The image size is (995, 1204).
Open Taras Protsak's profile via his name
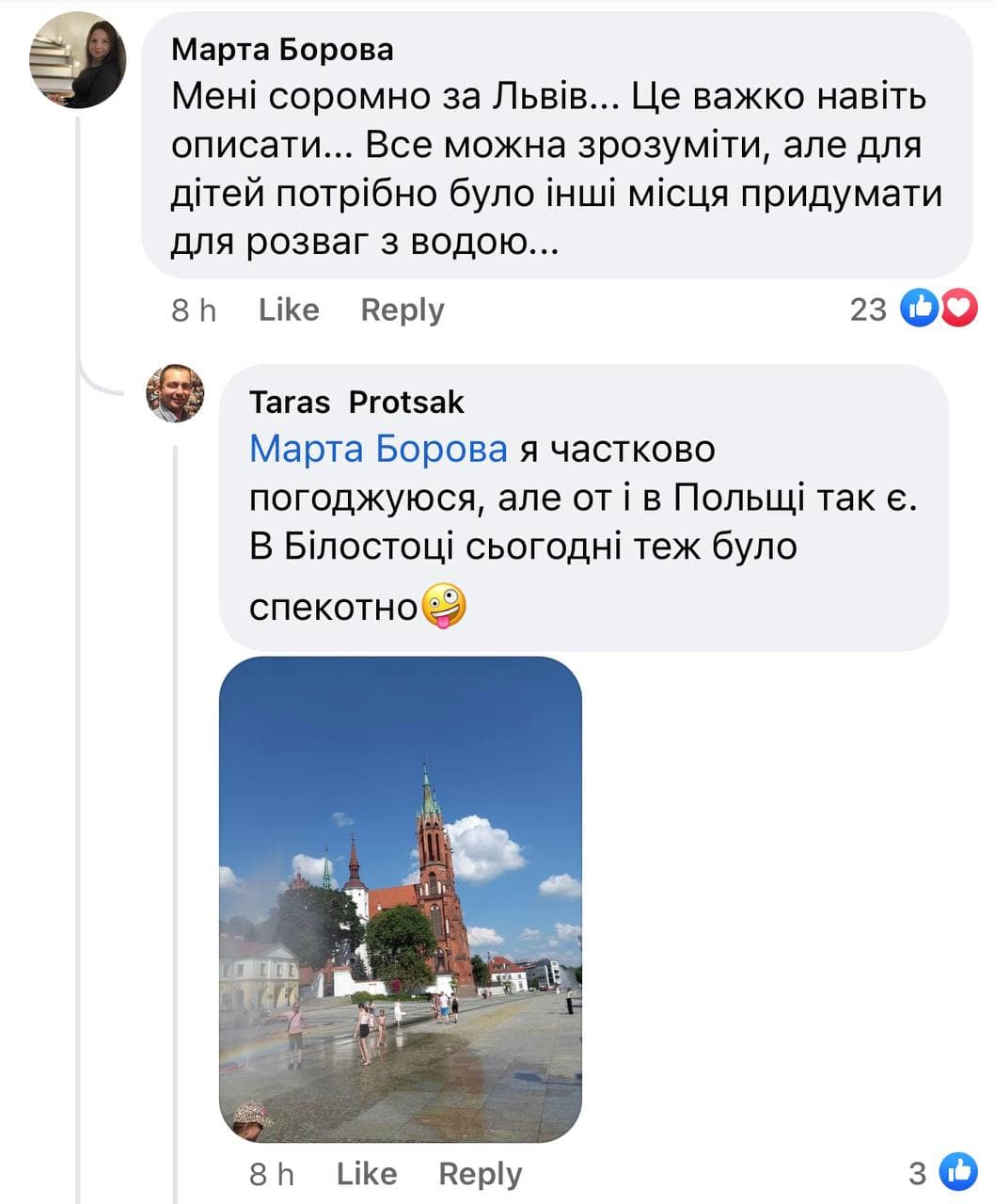click(x=356, y=402)
